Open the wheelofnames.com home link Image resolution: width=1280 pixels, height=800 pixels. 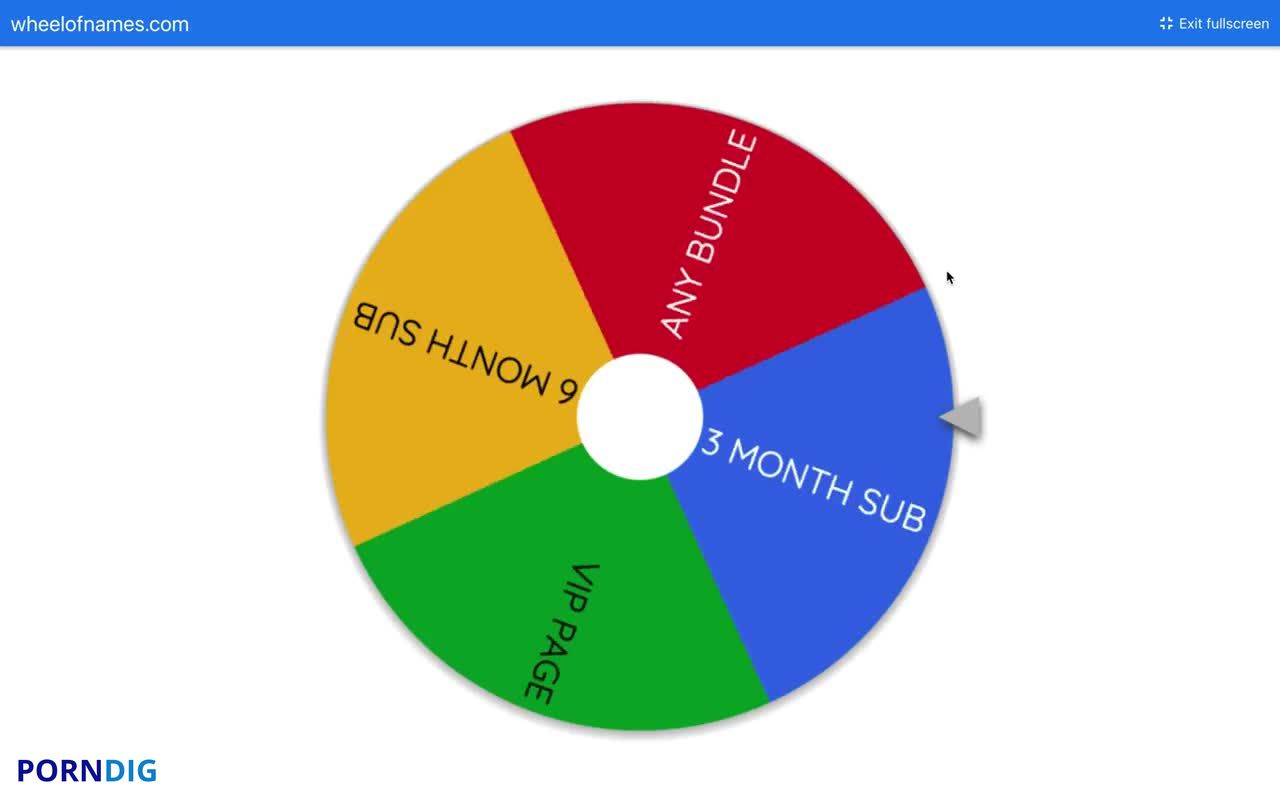click(x=100, y=24)
